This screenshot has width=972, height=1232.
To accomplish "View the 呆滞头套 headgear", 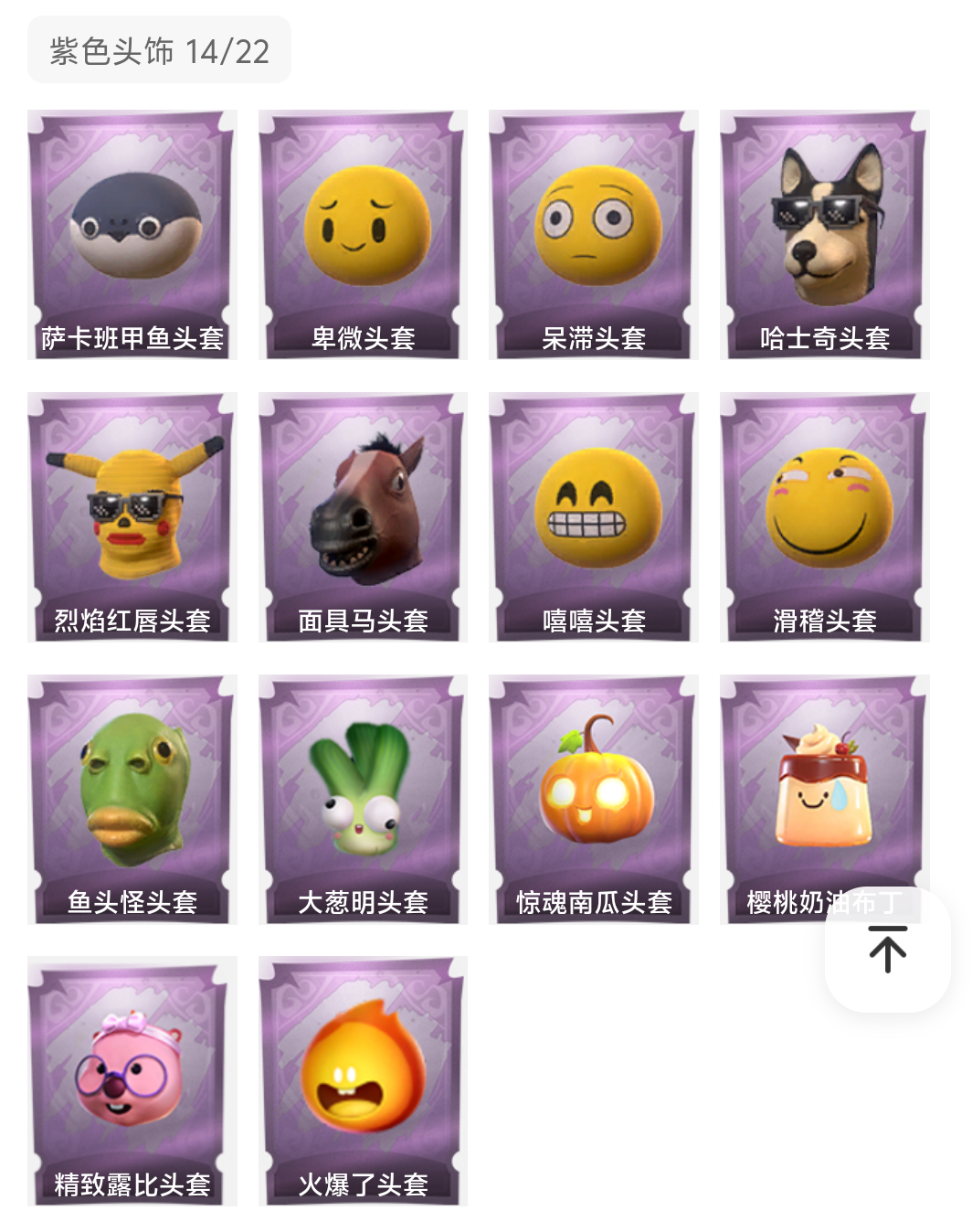I will coord(594,234).
